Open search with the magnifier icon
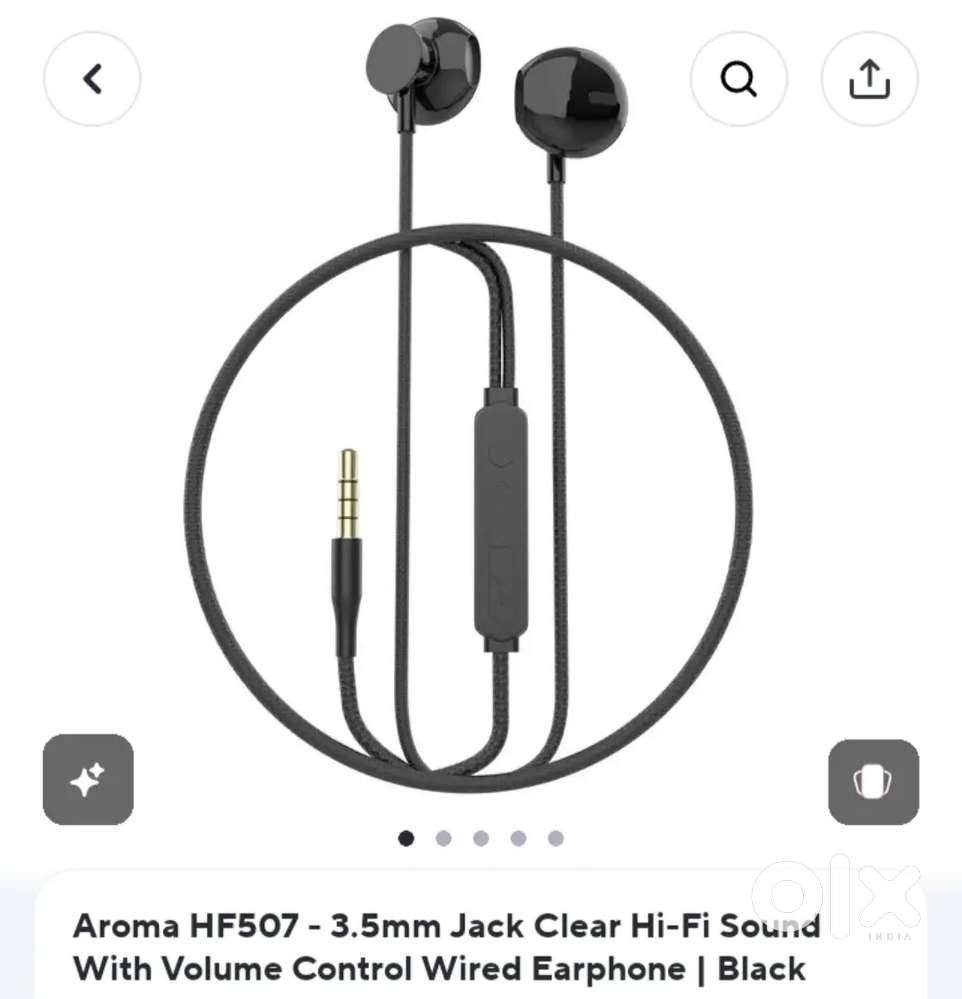 pyautogui.click(x=739, y=79)
